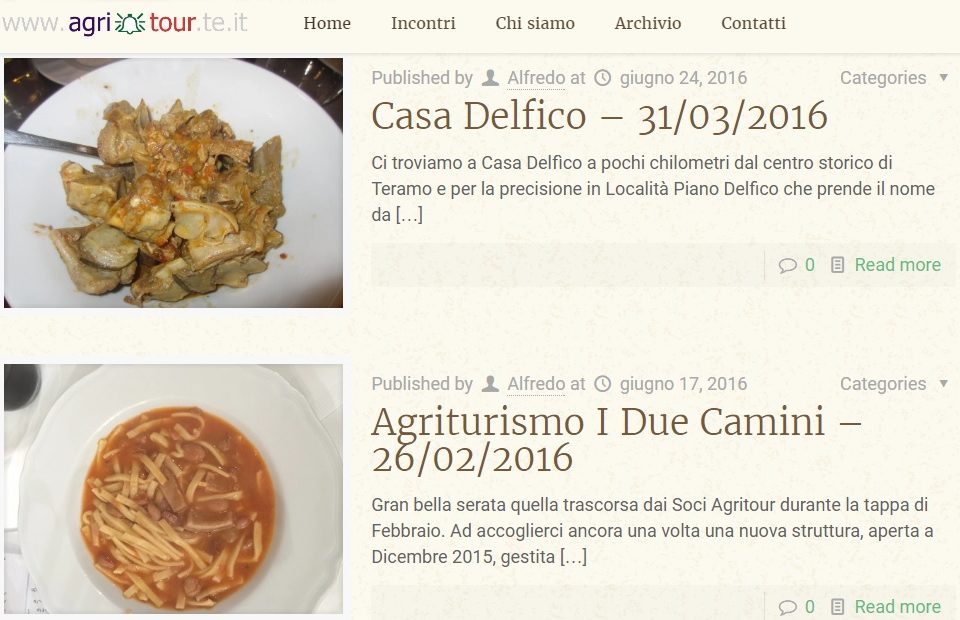Go to the Incontri page
960x620 pixels.
(423, 23)
